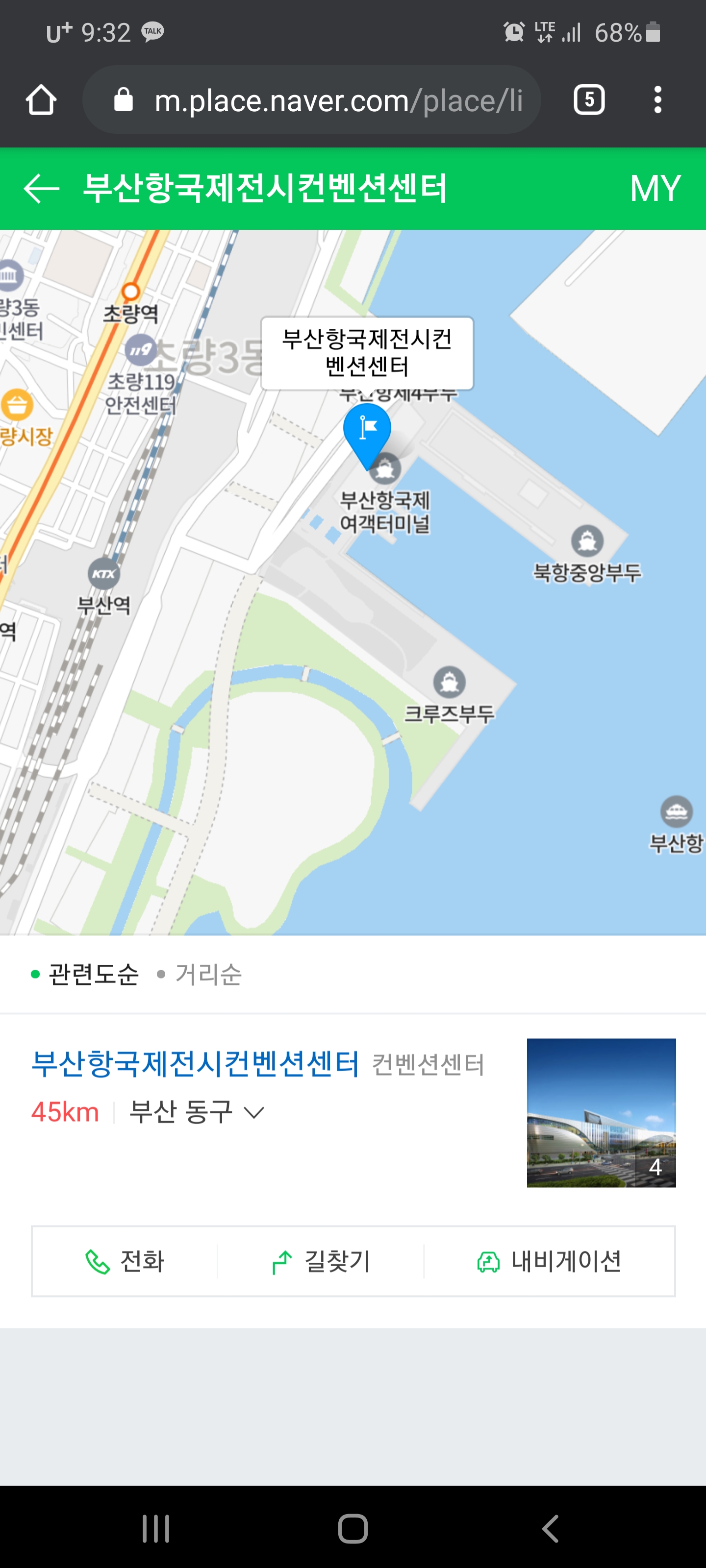706x1568 pixels.
Task: Open the browser home page
Action: 41,100
